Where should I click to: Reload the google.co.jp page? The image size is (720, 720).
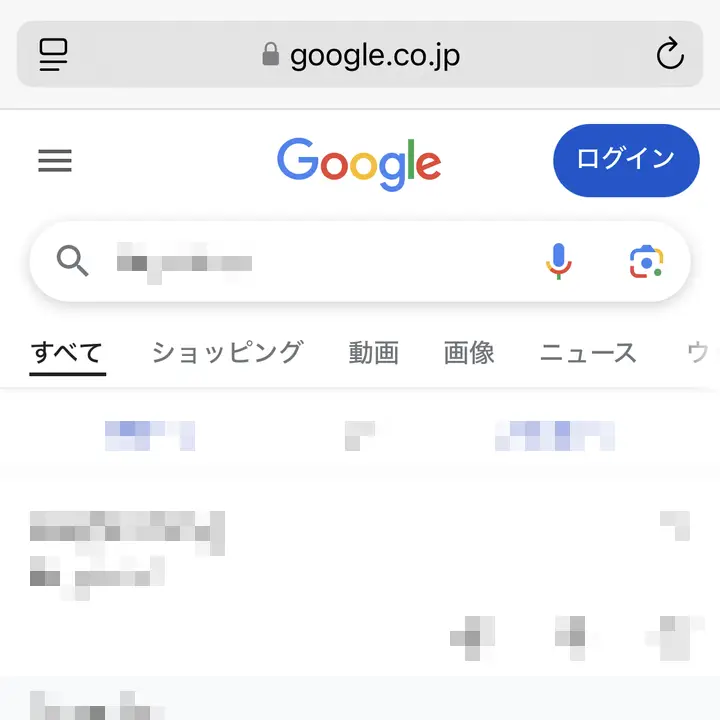tap(669, 54)
